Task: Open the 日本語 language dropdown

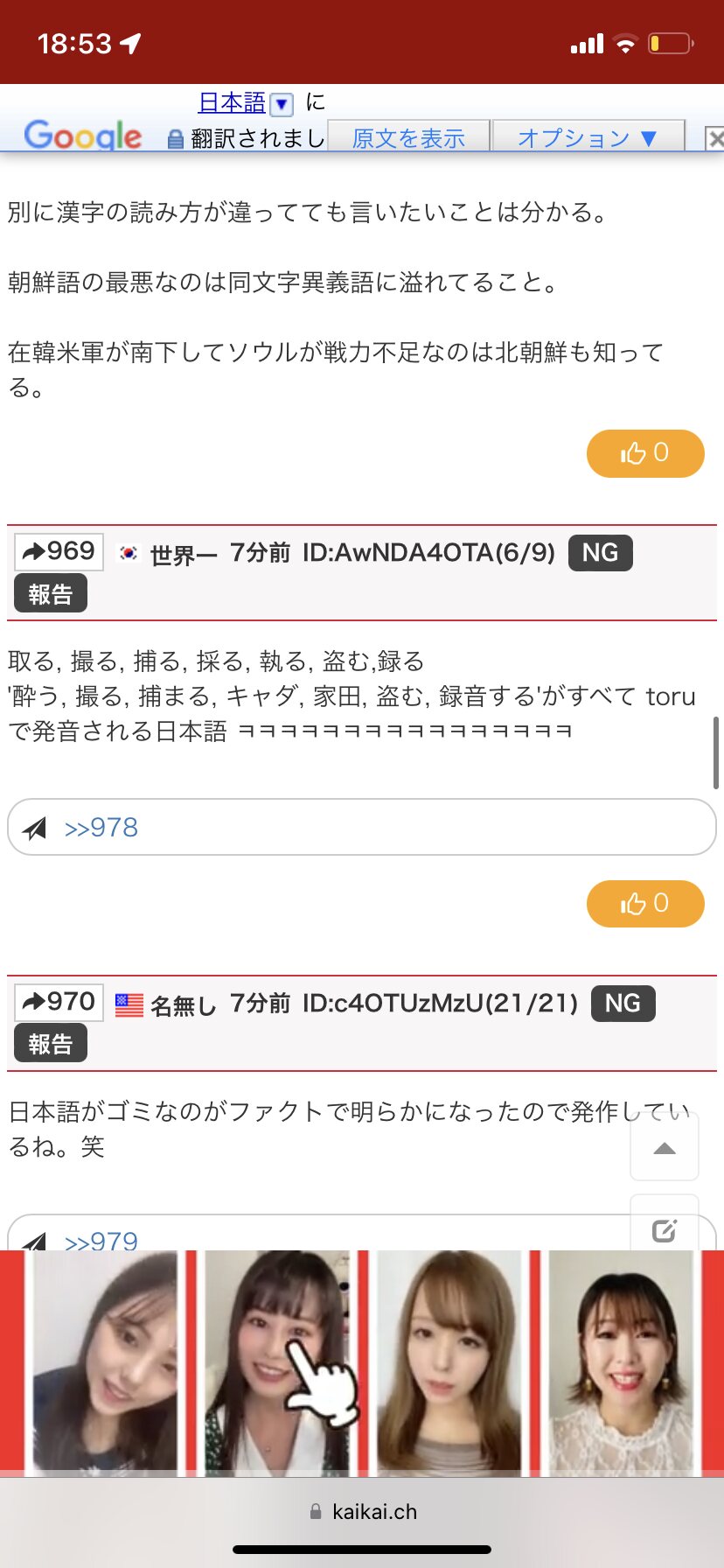Action: [282, 105]
